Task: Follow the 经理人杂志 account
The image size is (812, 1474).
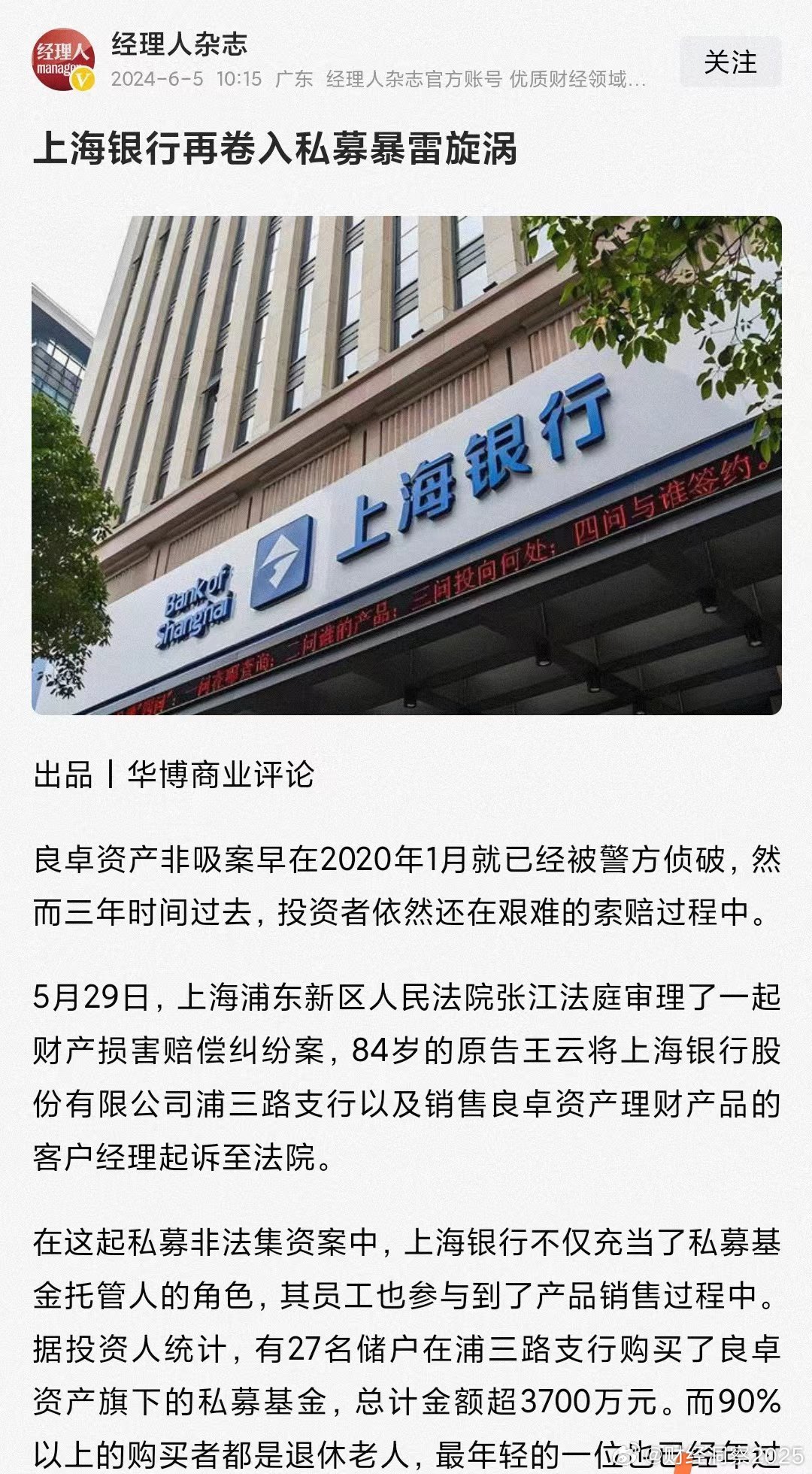Action: 729,62
